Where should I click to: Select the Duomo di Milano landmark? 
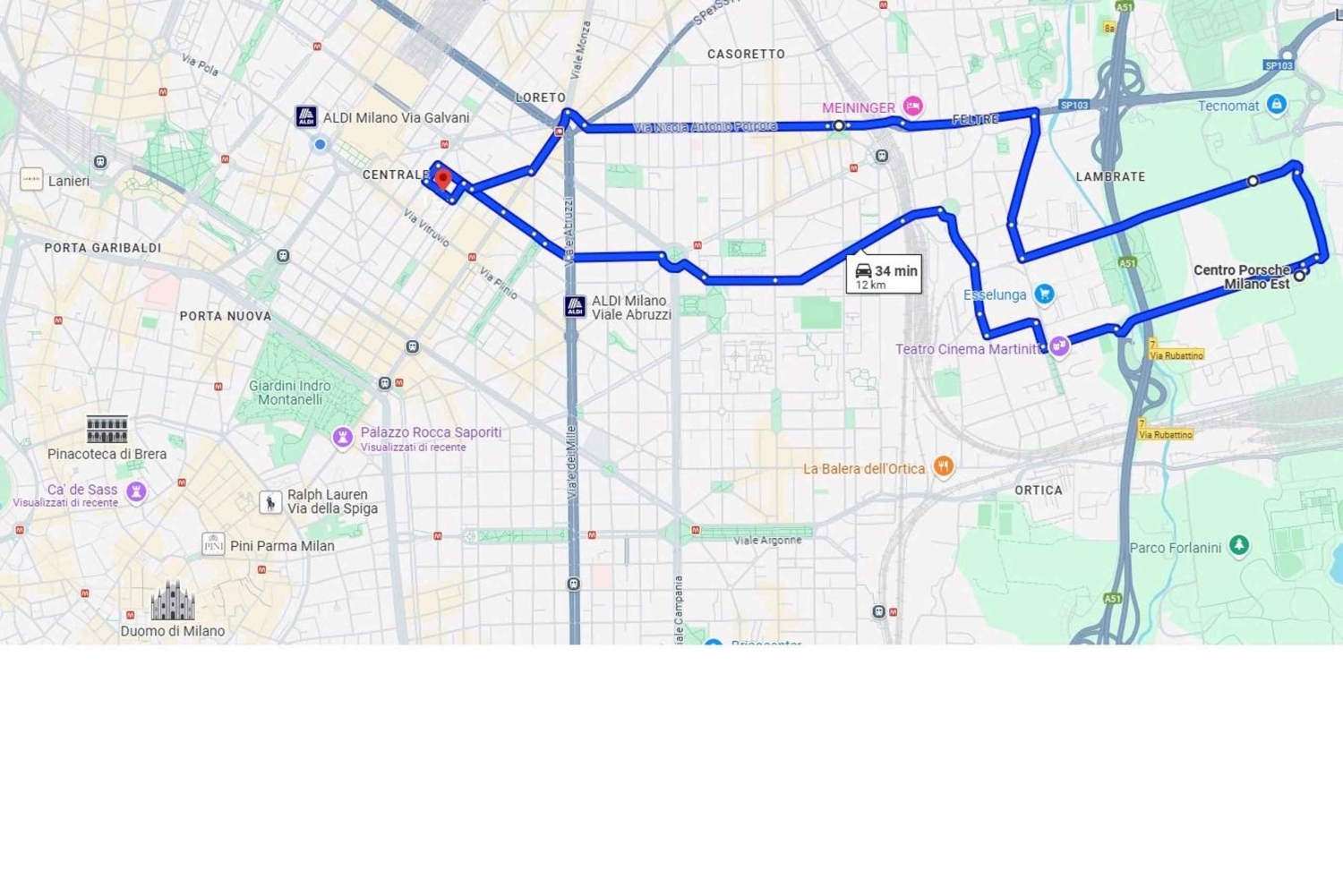(172, 602)
